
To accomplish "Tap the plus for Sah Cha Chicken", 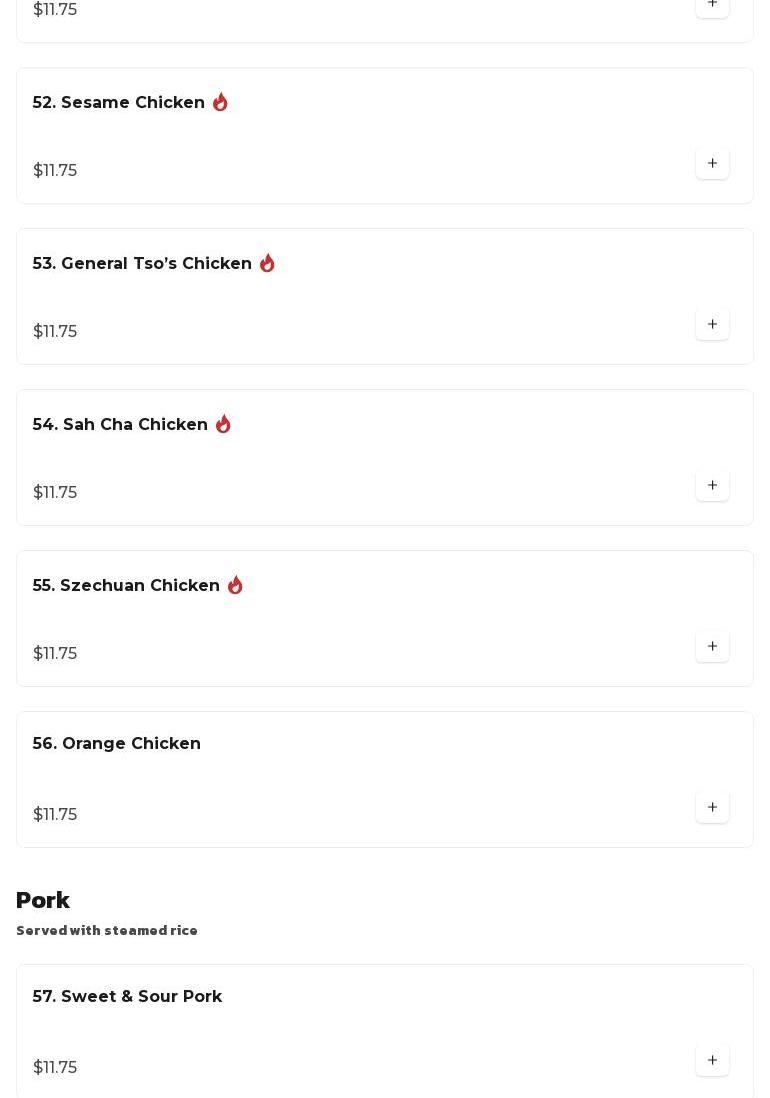I will pos(712,486).
